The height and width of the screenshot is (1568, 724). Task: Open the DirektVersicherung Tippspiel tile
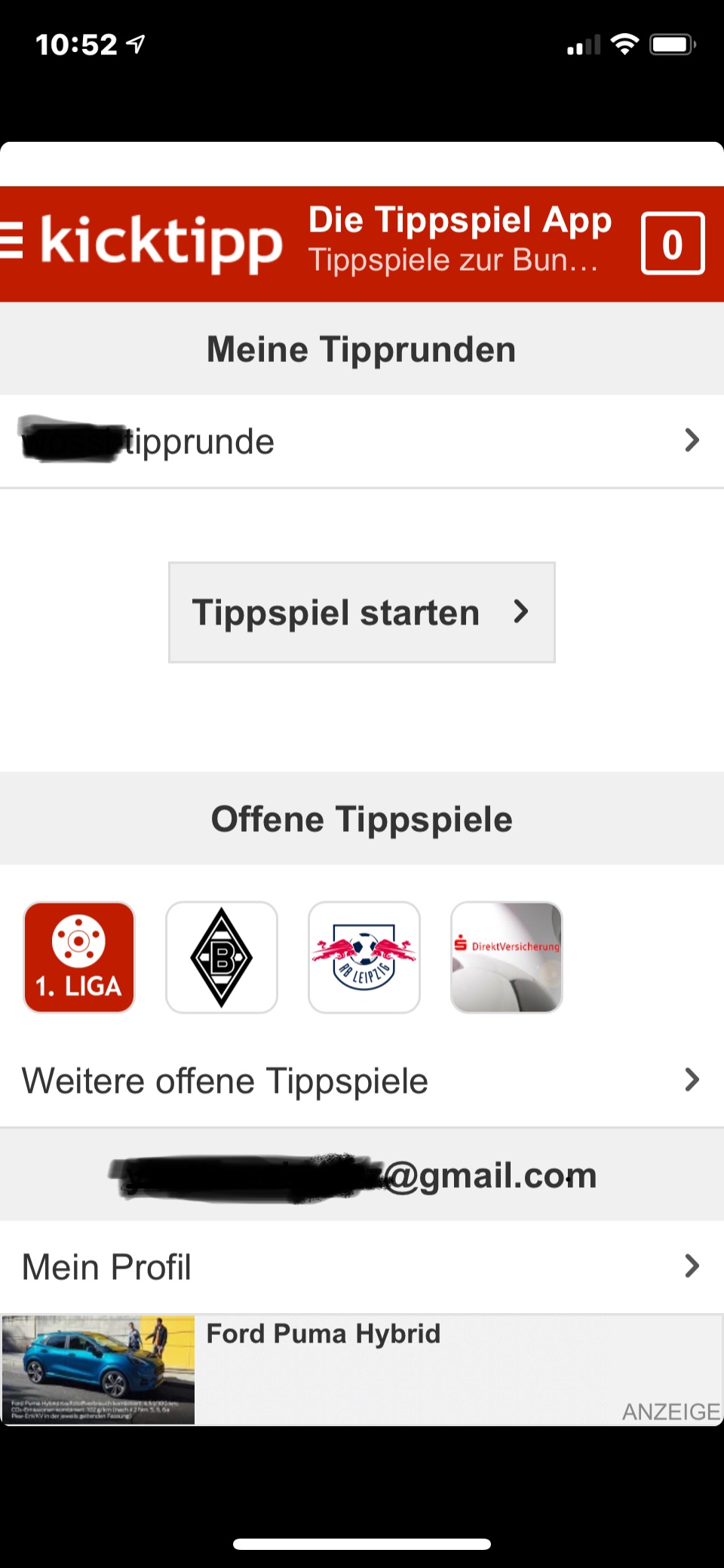click(x=507, y=957)
